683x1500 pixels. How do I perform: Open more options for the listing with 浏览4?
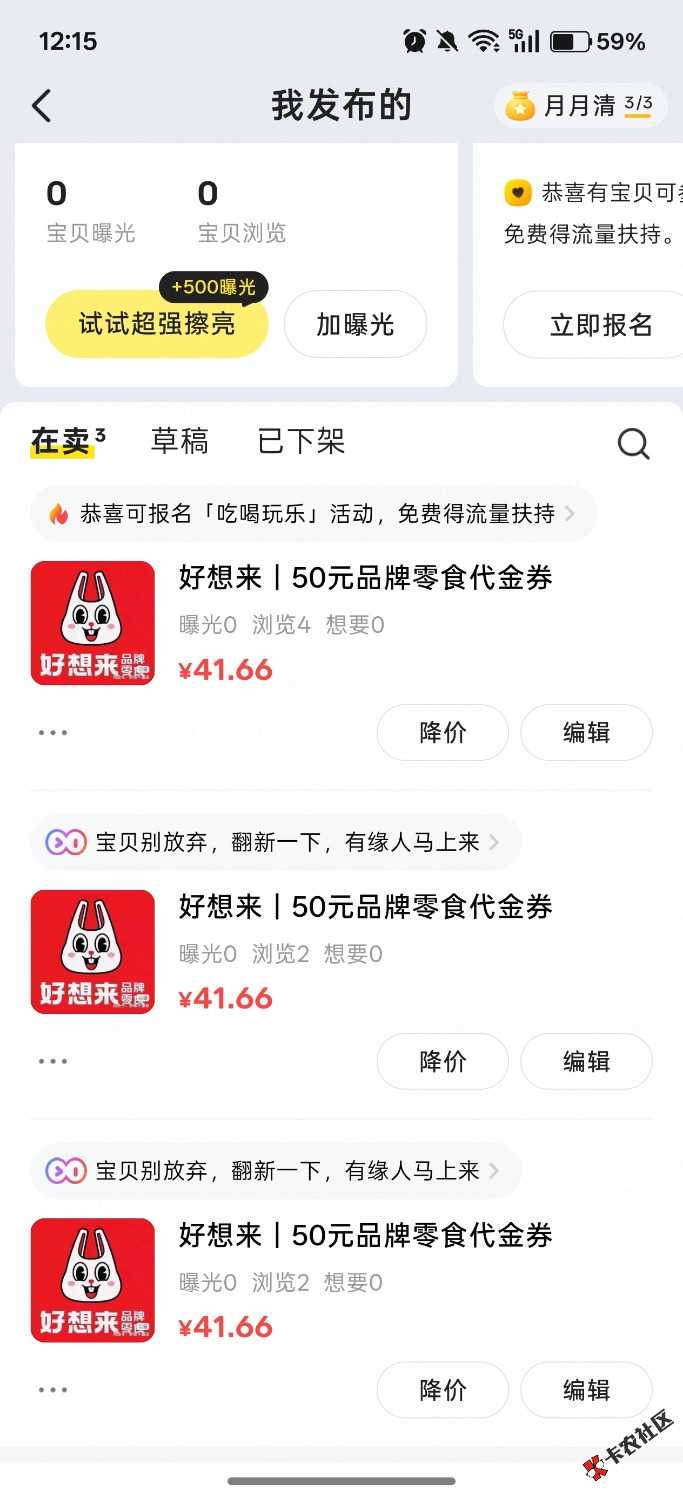click(x=53, y=732)
